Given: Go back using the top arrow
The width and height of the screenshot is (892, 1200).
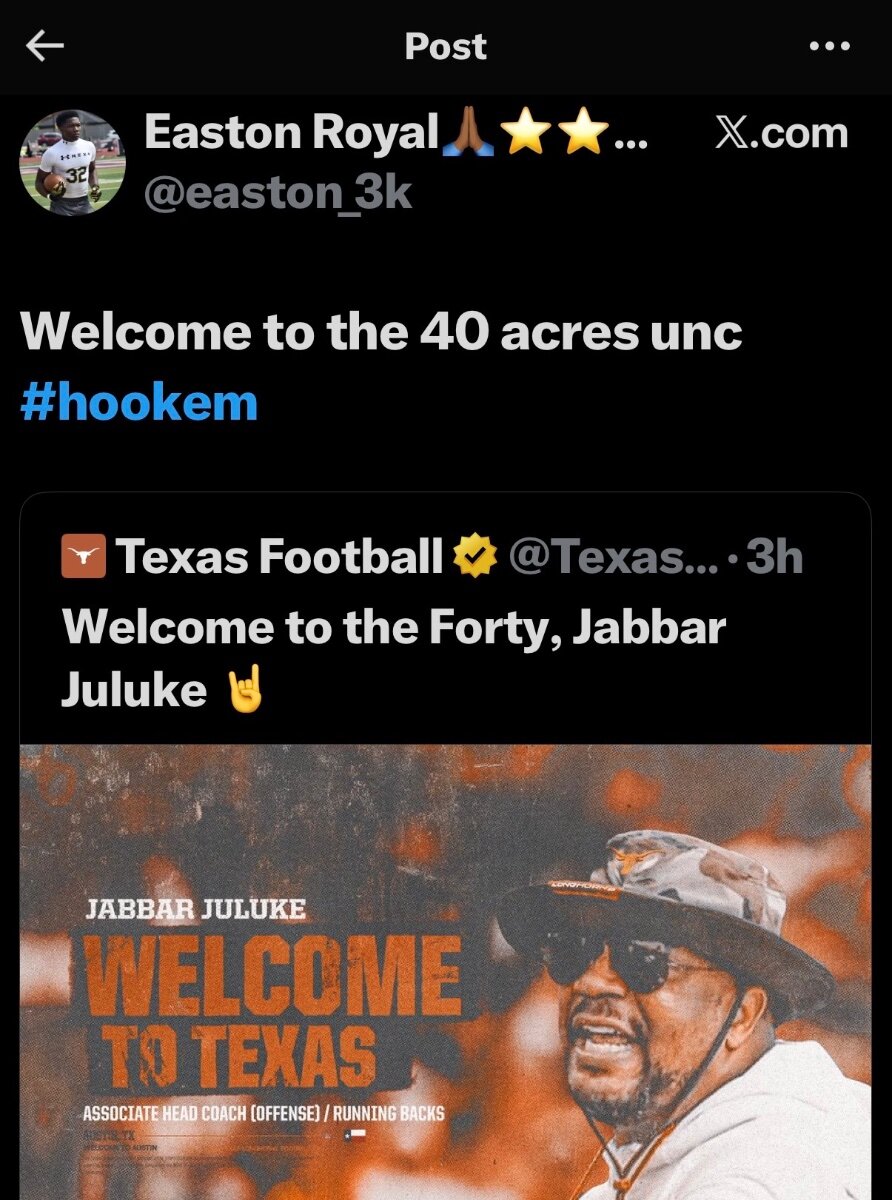Looking at the screenshot, I should 45,46.
